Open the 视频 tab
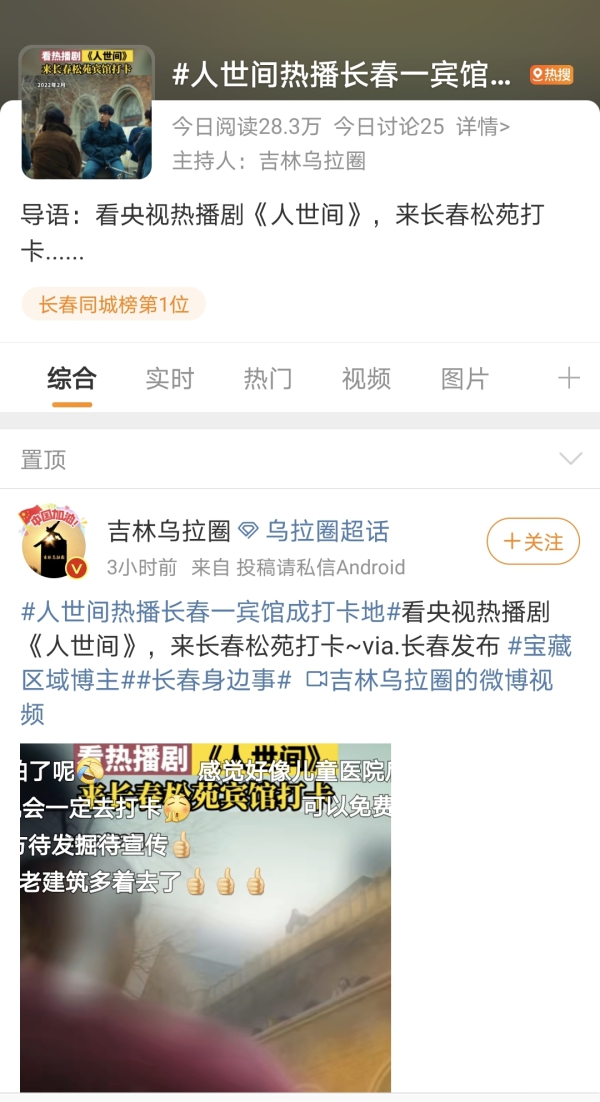The height and width of the screenshot is (1102, 600). tap(366, 379)
